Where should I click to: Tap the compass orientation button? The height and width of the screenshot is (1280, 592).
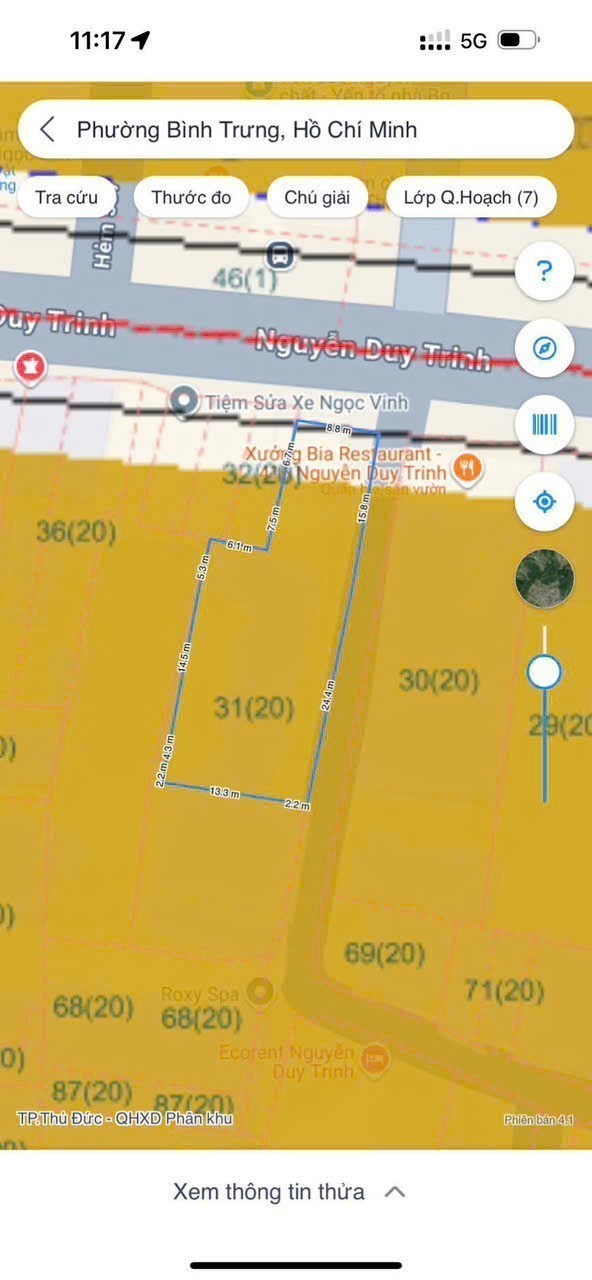(x=545, y=348)
